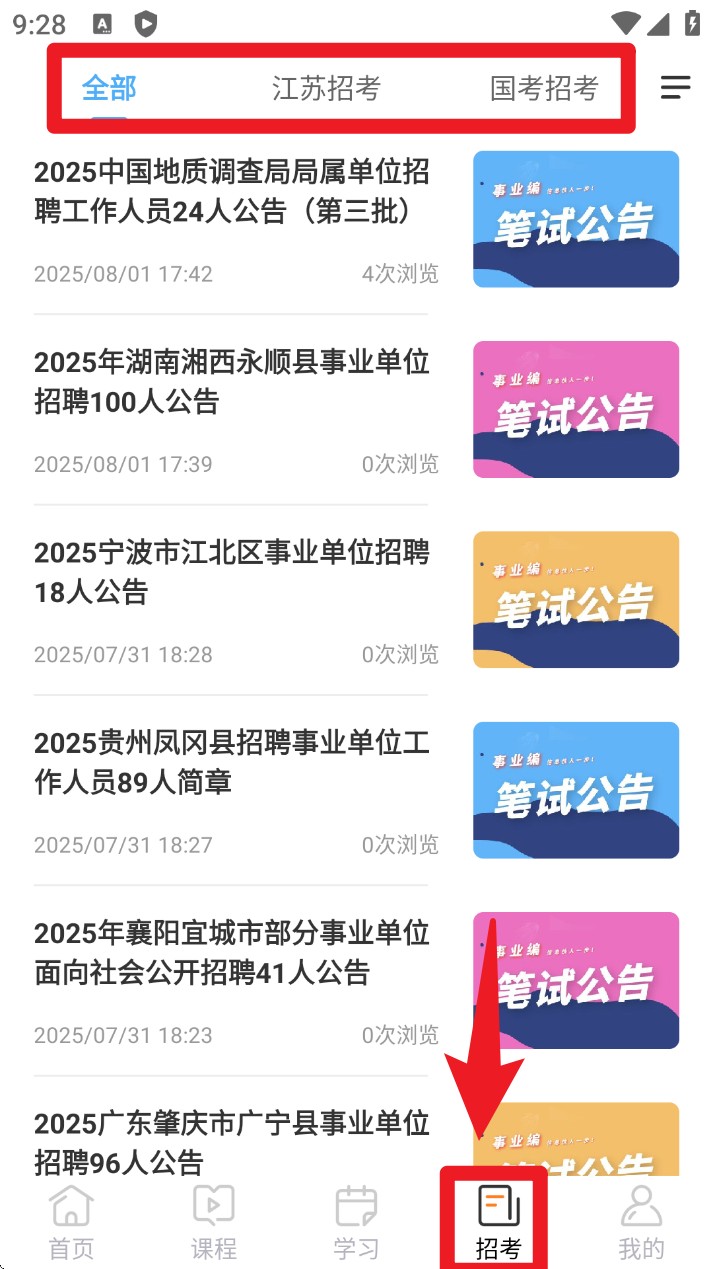Switch to the 全部 tab
This screenshot has height=1269, width=713.
pos(109,88)
